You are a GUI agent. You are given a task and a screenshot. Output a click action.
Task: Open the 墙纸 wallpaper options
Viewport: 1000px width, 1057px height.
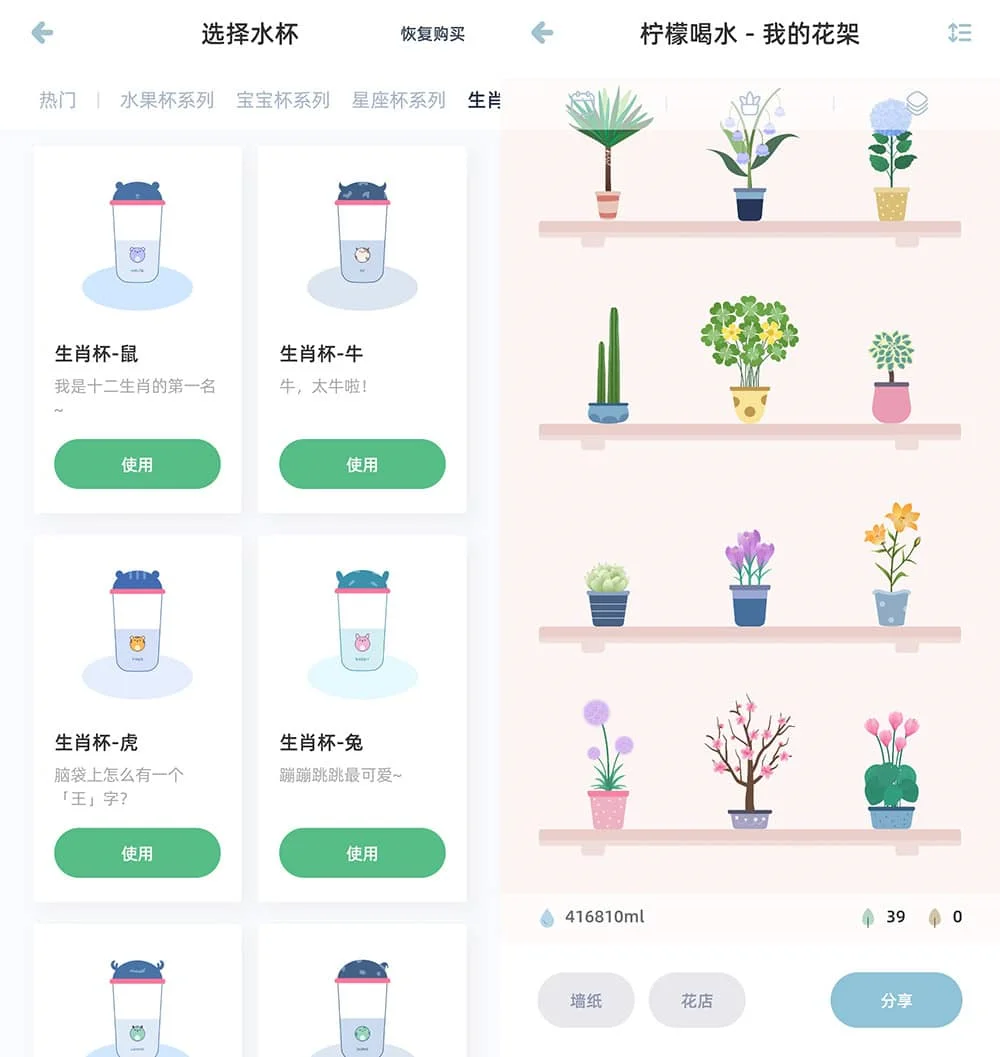tap(586, 1000)
